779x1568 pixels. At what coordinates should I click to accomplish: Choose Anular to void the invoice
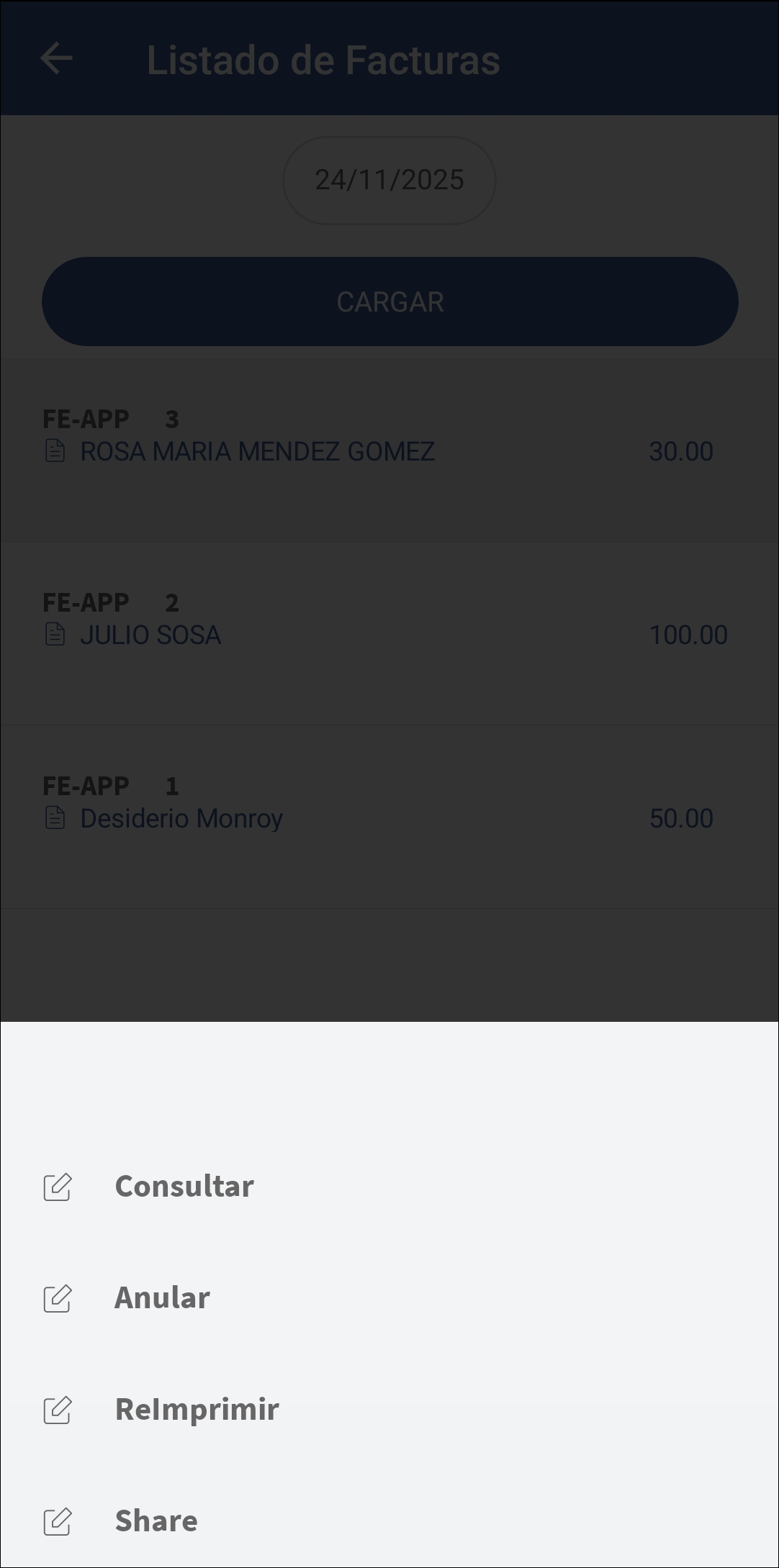point(162,1297)
